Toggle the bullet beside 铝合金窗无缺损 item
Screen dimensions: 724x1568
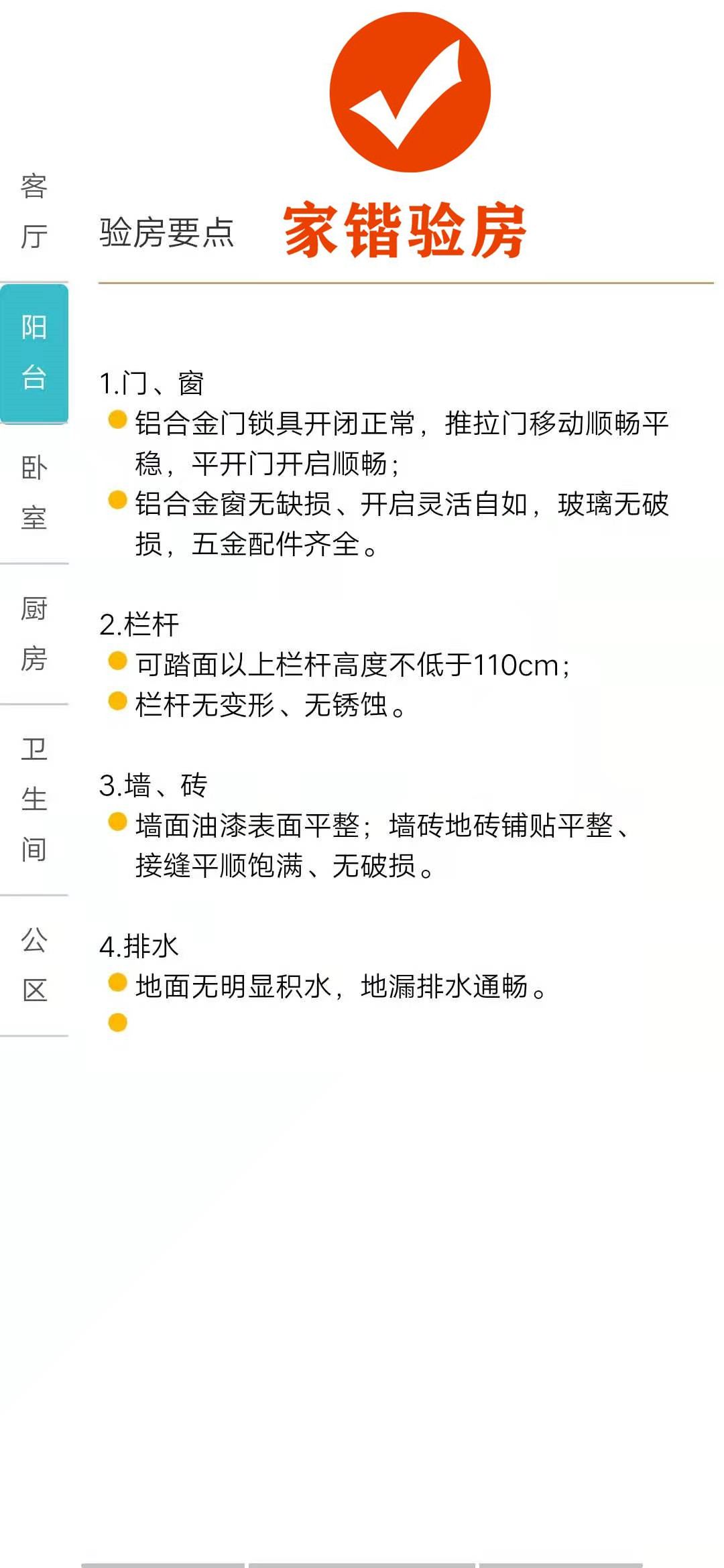pos(117,501)
